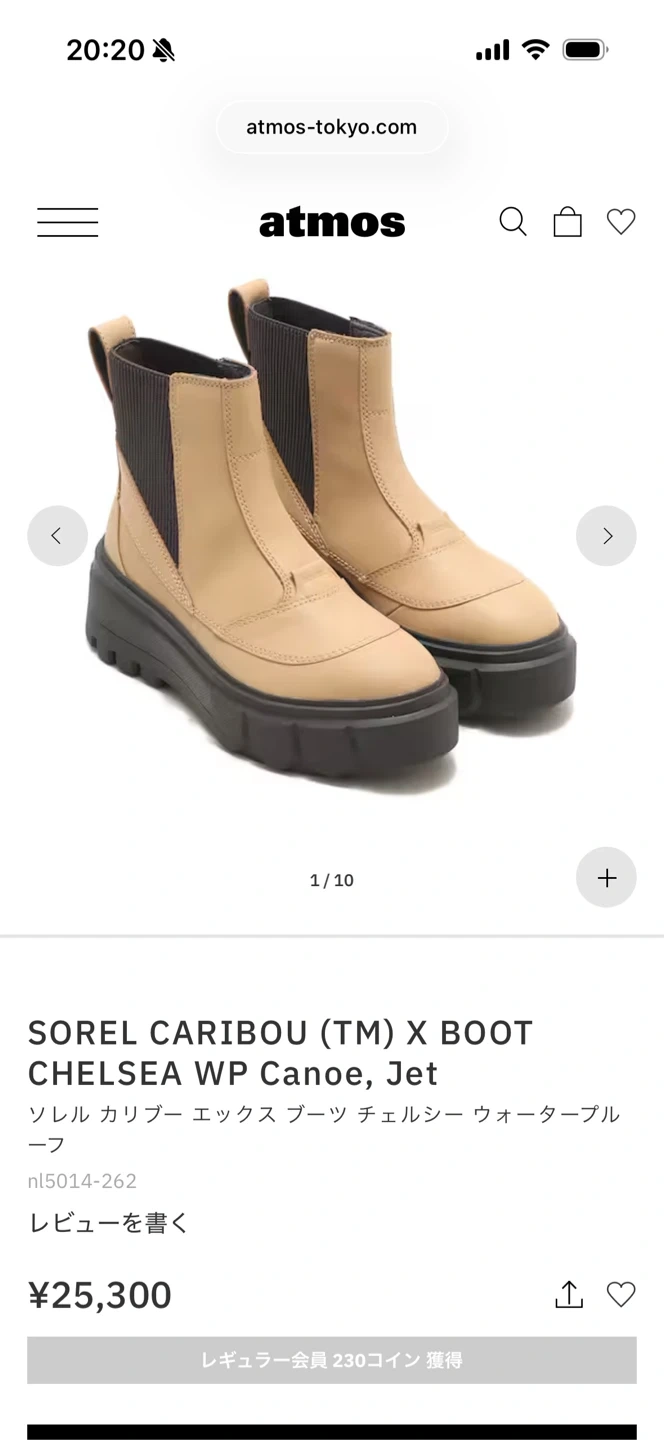Enlarge the product image with plus button
This screenshot has height=1440, width=664.
pos(606,877)
